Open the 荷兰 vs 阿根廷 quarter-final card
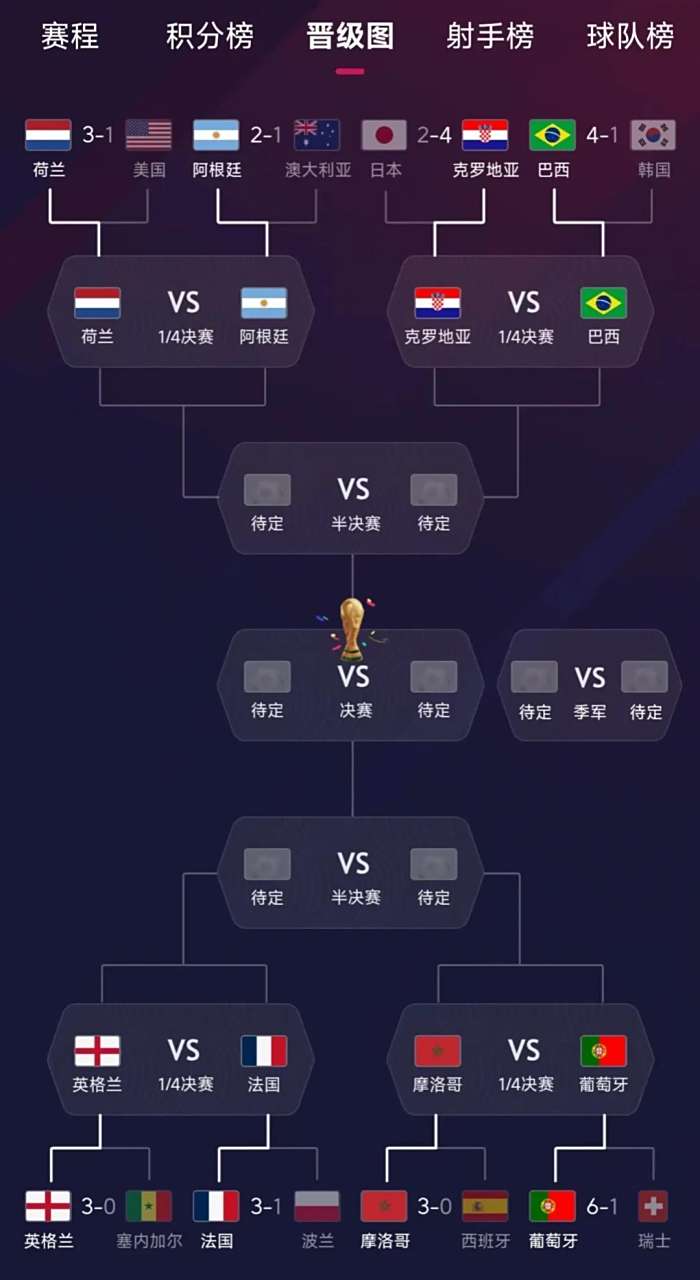 pos(182,312)
